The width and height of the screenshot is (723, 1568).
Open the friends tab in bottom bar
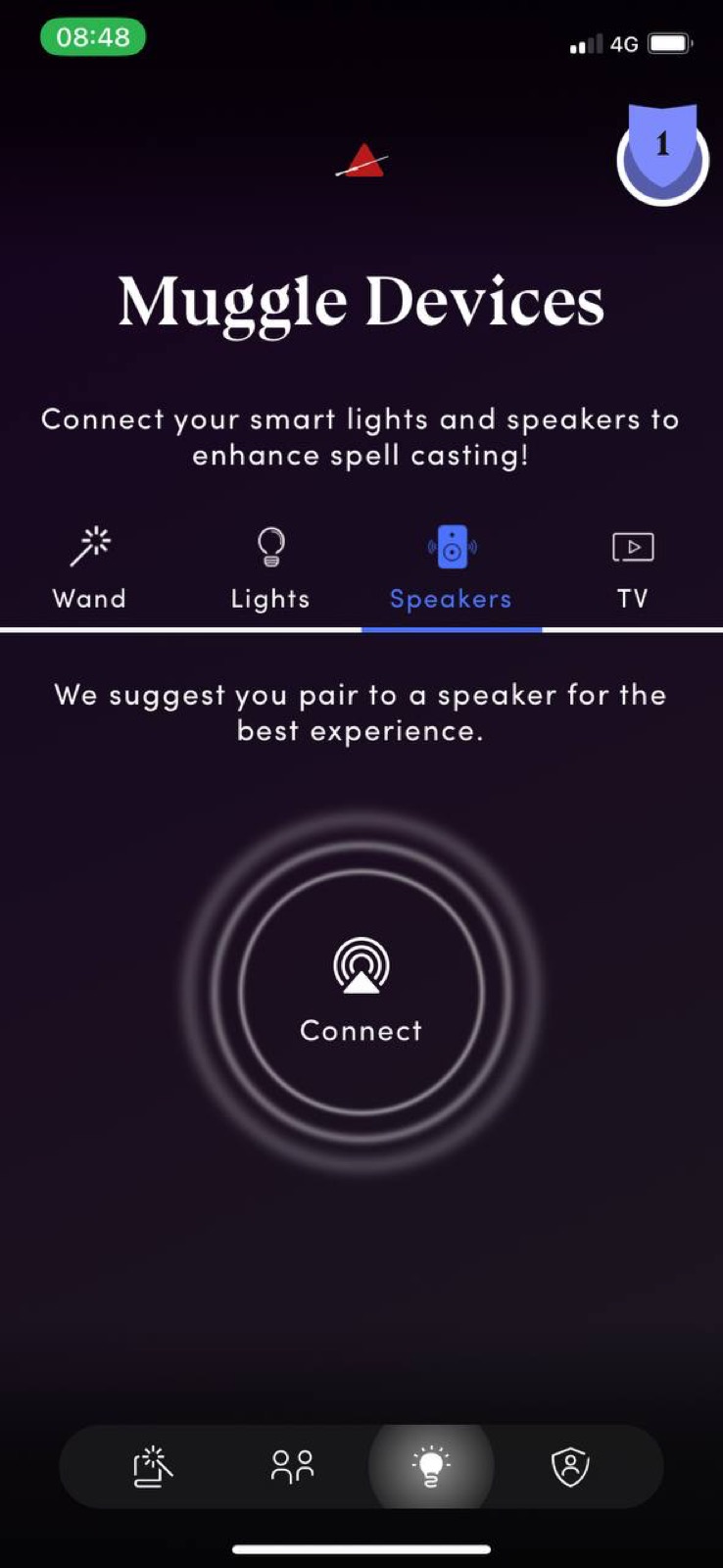click(x=292, y=1466)
